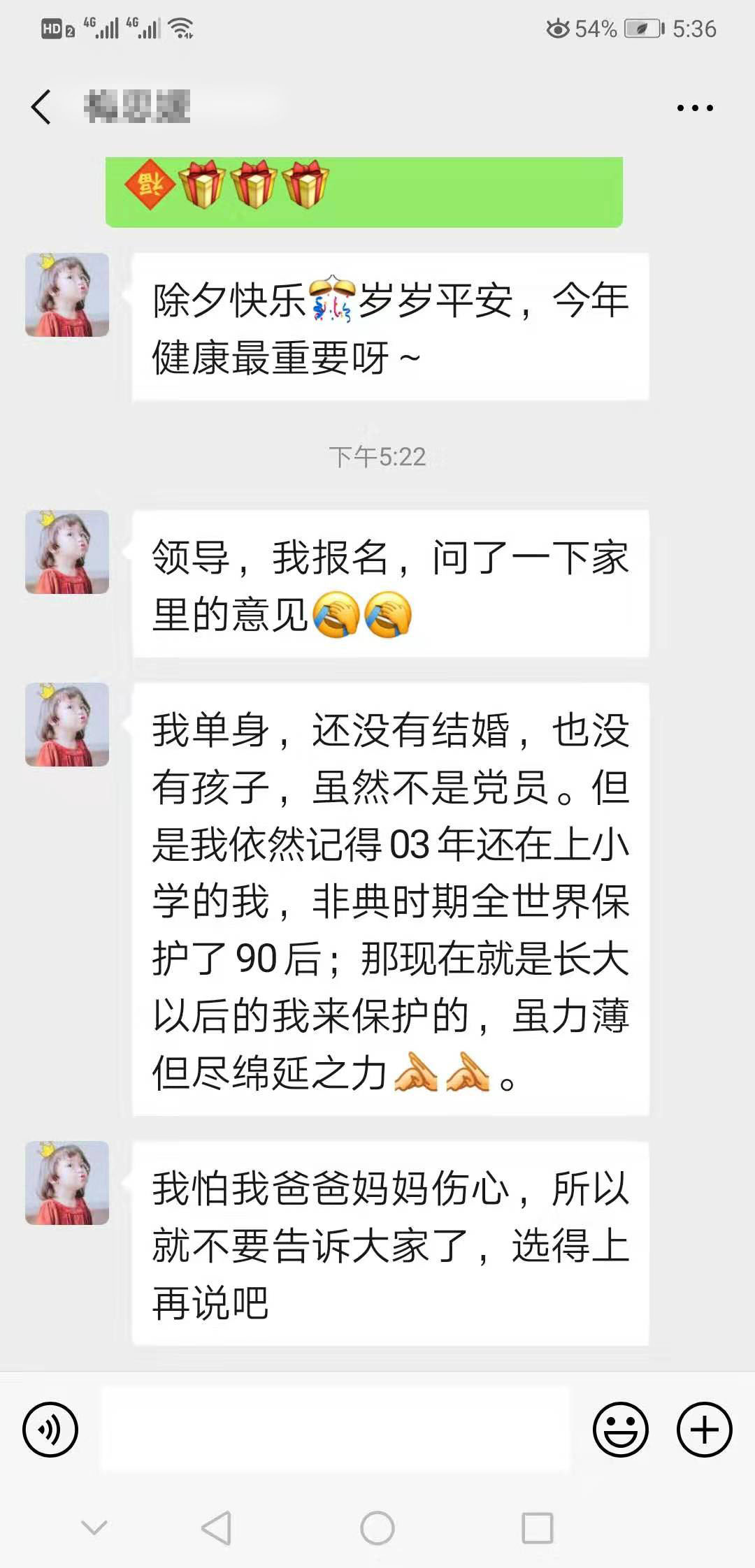The image size is (755, 1568).
Task: Tap the message text field
Action: [336, 1430]
